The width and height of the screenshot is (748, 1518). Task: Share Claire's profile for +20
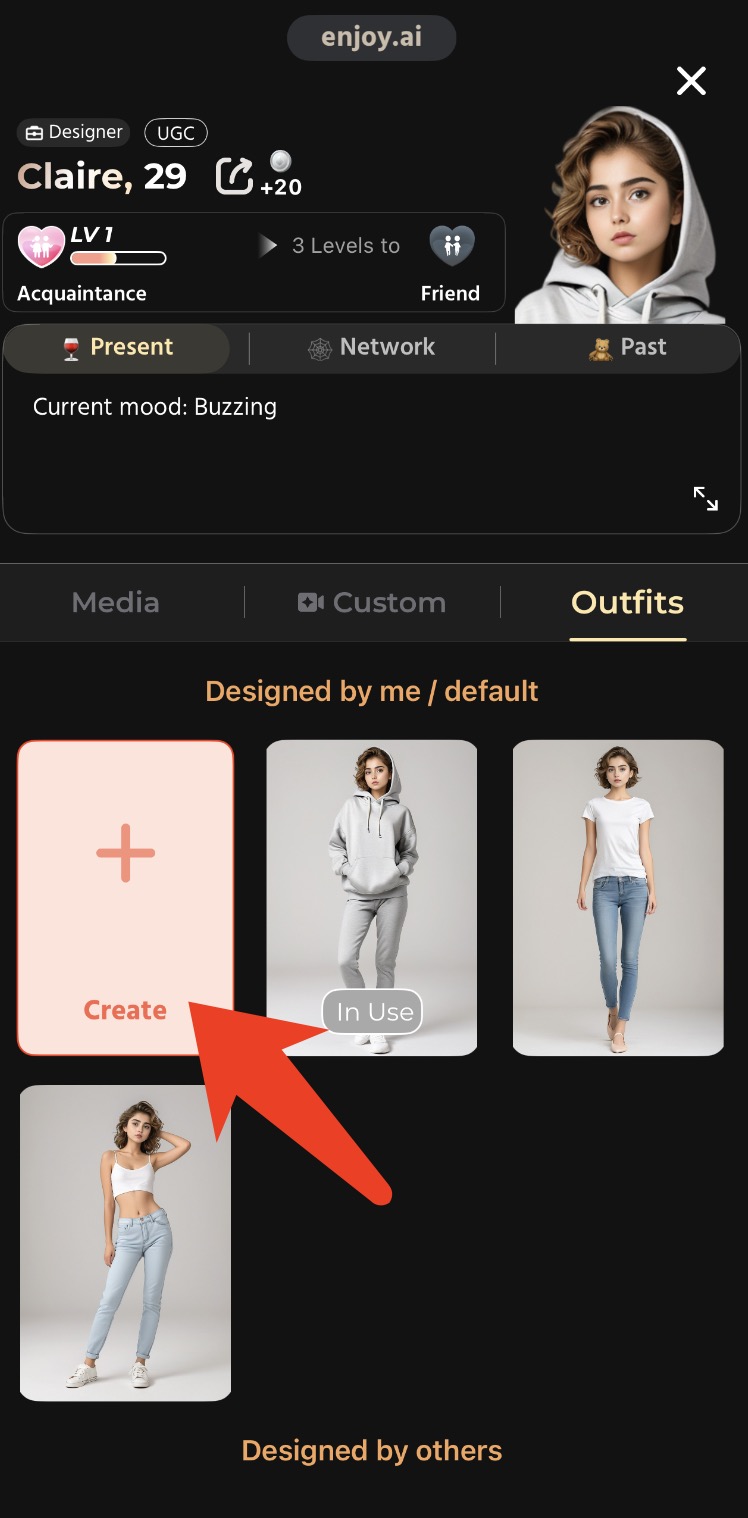pos(236,176)
